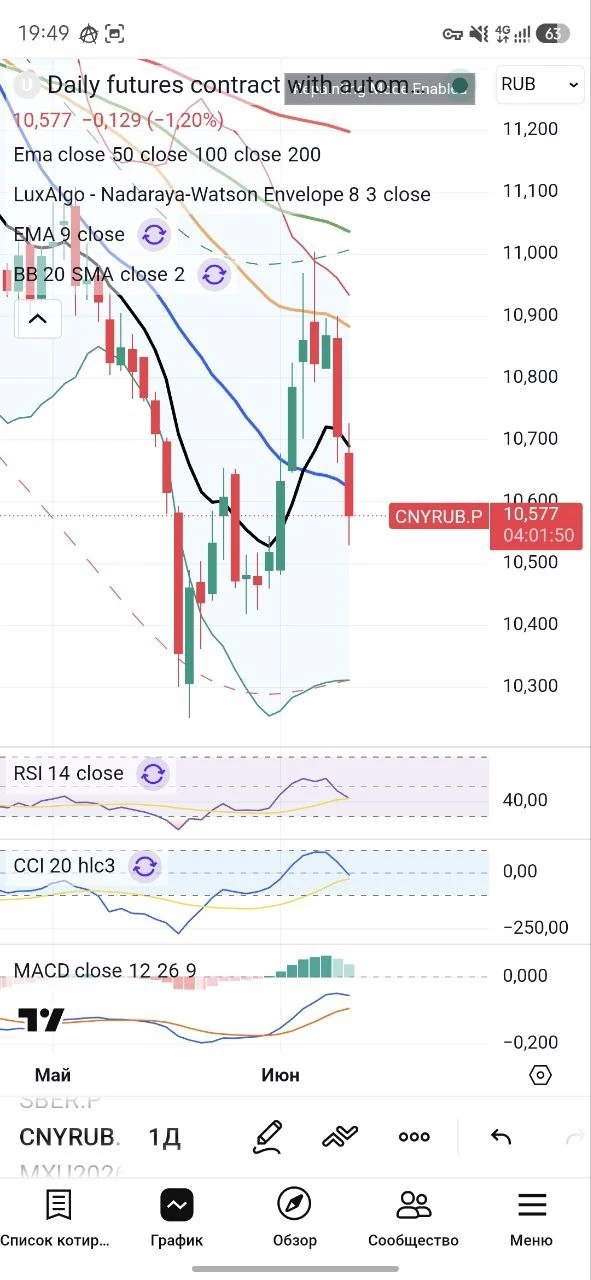Change the 1Д timeframe interval
The height and width of the screenshot is (1280, 591).
[x=164, y=1137]
